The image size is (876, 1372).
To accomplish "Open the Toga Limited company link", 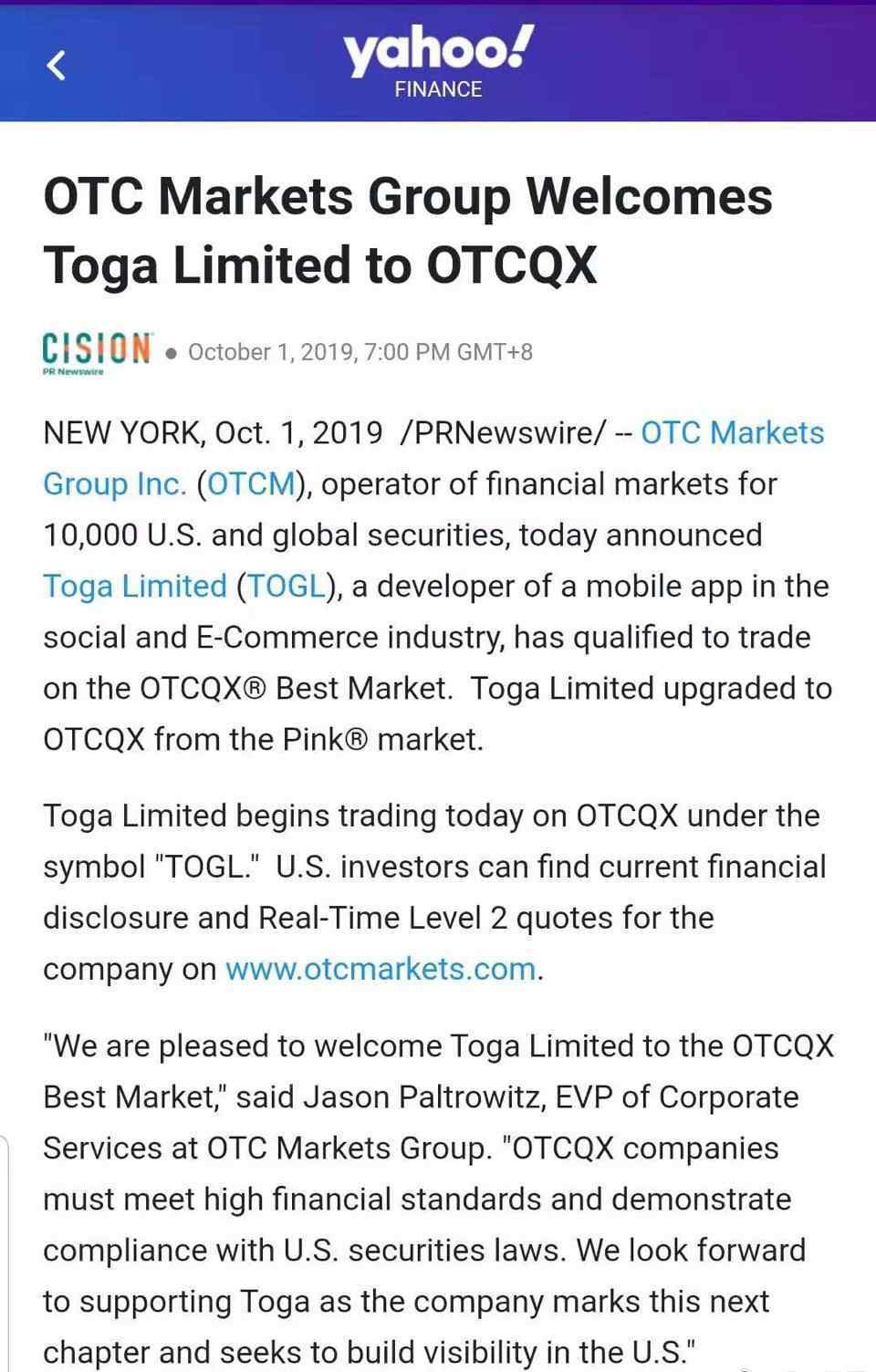I will tap(134, 586).
